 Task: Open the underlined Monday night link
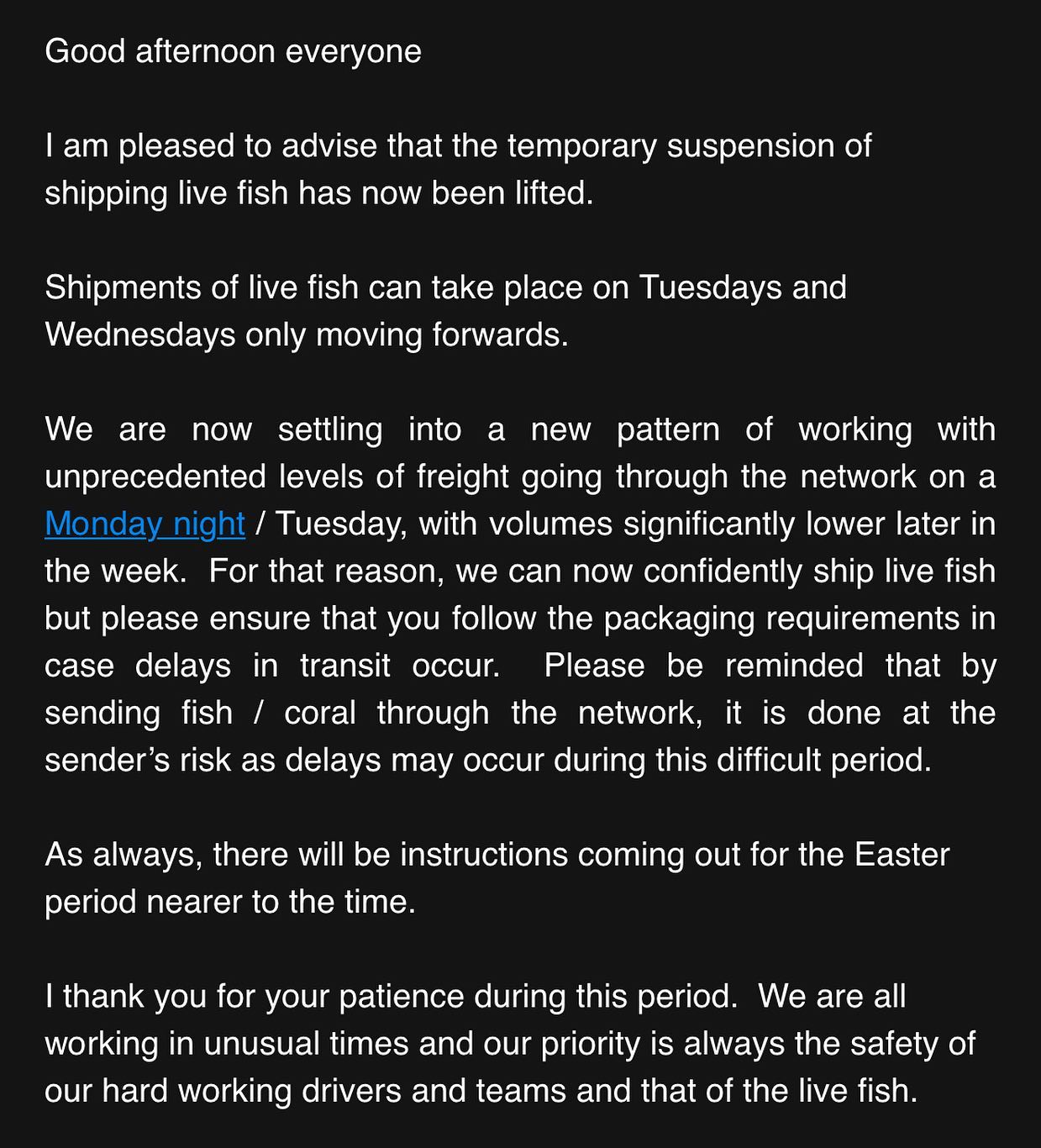click(x=145, y=524)
